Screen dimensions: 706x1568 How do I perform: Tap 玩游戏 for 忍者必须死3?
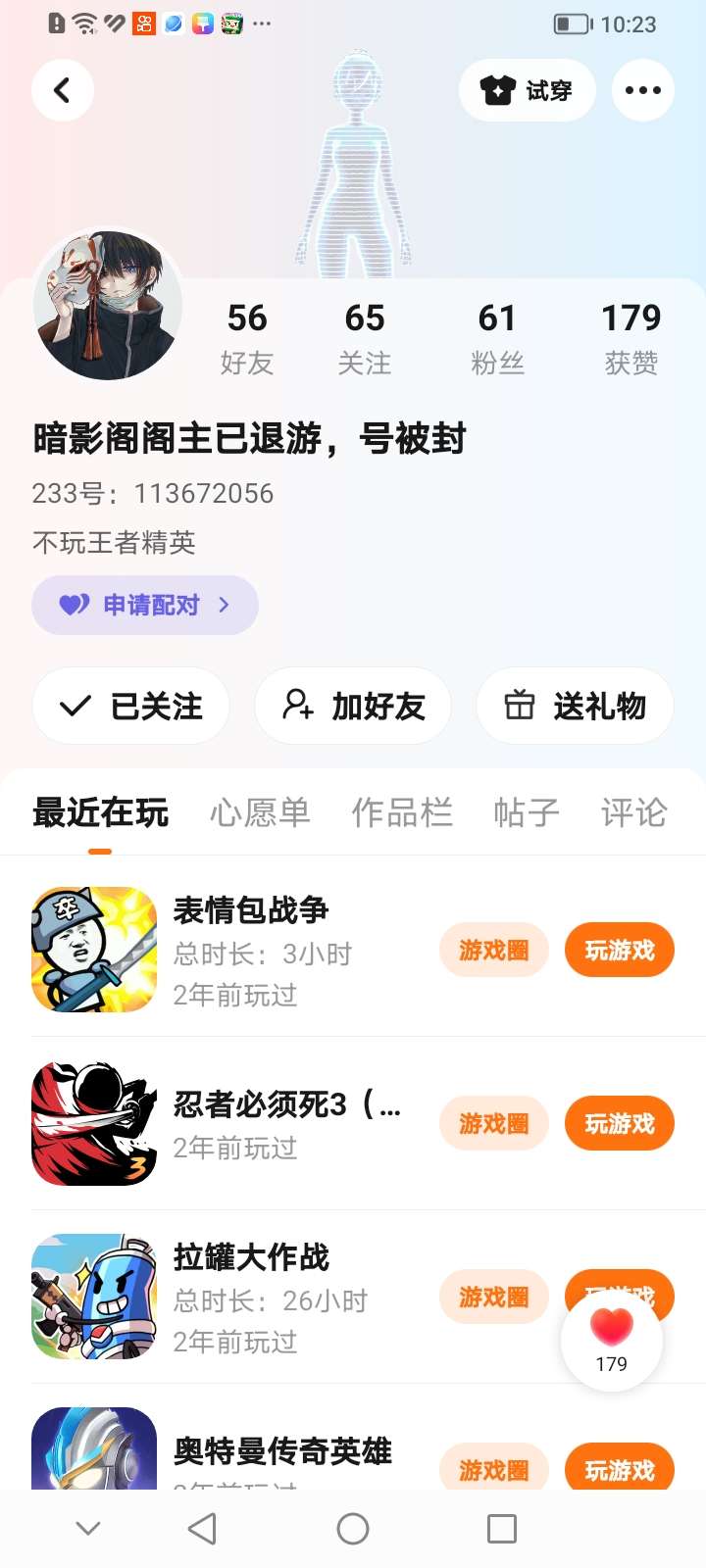[x=619, y=1123]
